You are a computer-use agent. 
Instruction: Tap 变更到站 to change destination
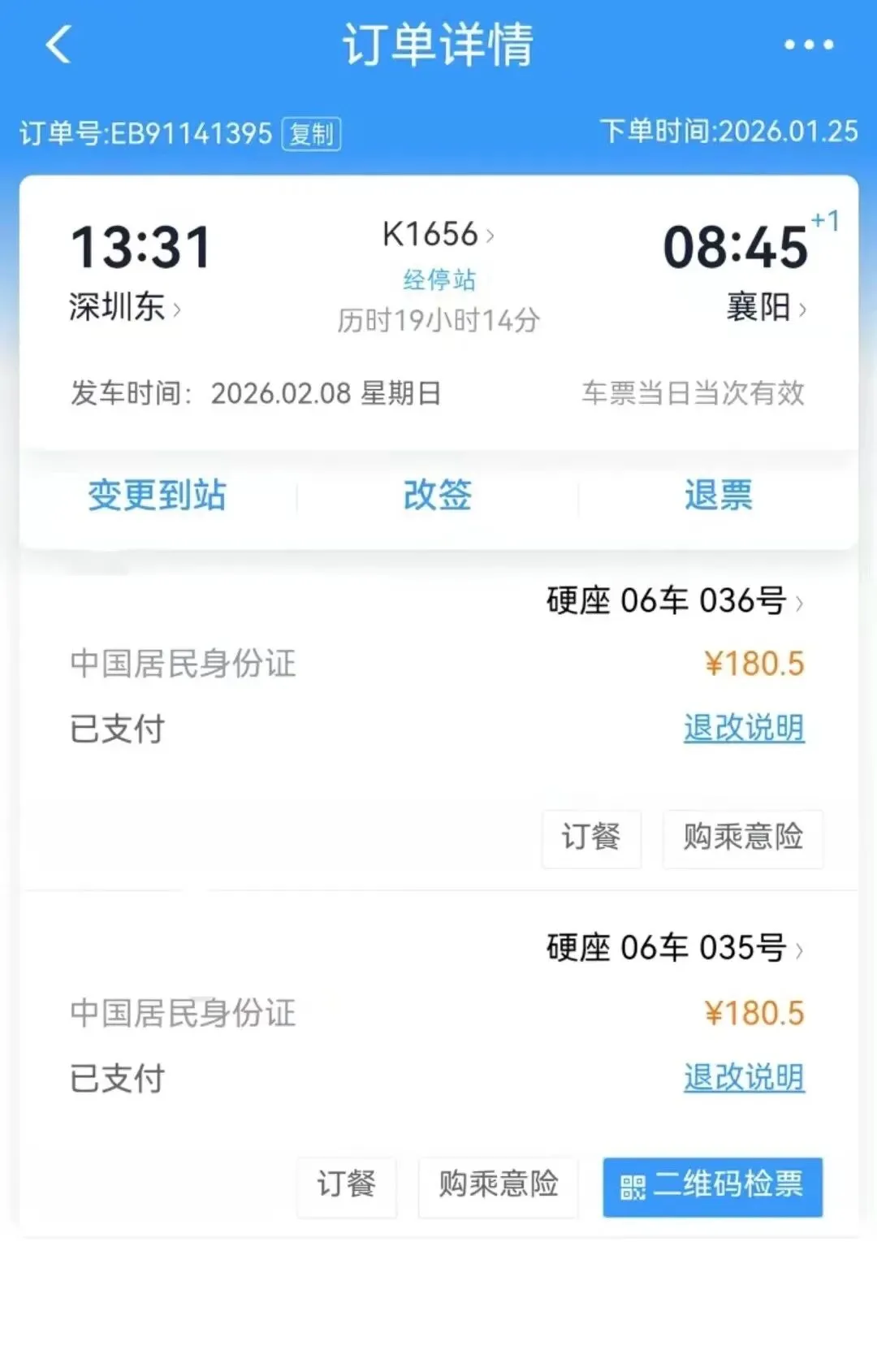pos(157,495)
